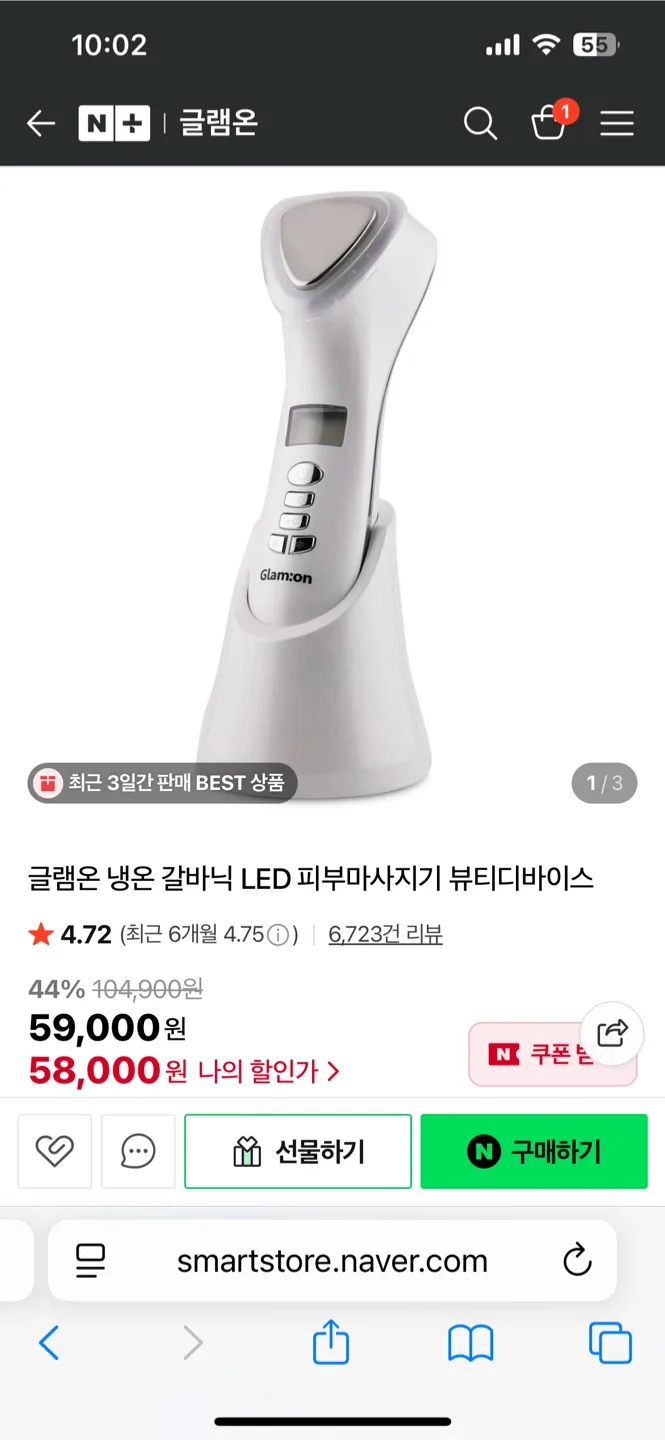
Task: Open the 최근 3일간 판매 BEST 상품 badge
Action: tap(162, 783)
